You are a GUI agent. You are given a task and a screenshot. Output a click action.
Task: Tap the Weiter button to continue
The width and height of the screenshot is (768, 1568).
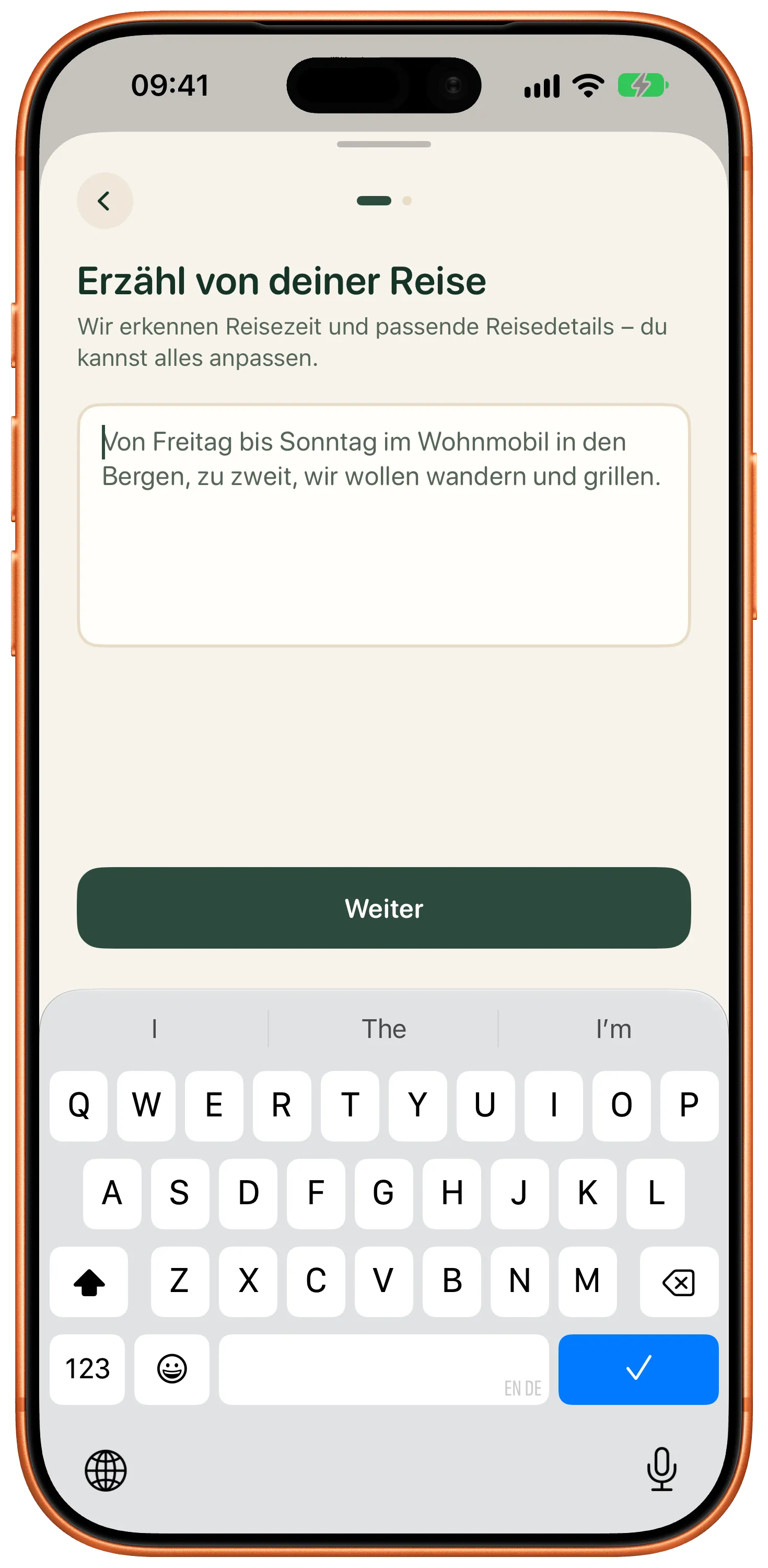(383, 907)
